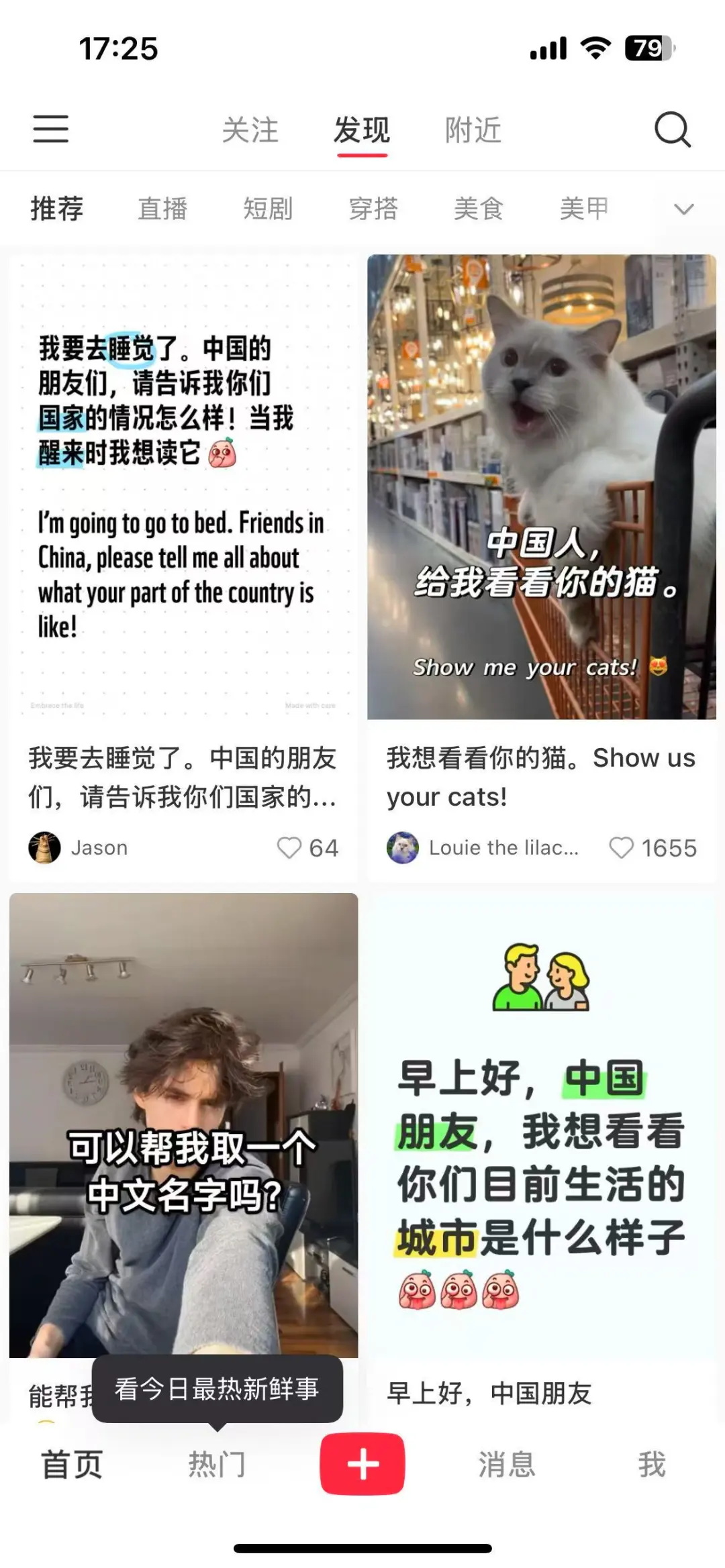
Task: Expand the category list chevron
Action: [683, 209]
